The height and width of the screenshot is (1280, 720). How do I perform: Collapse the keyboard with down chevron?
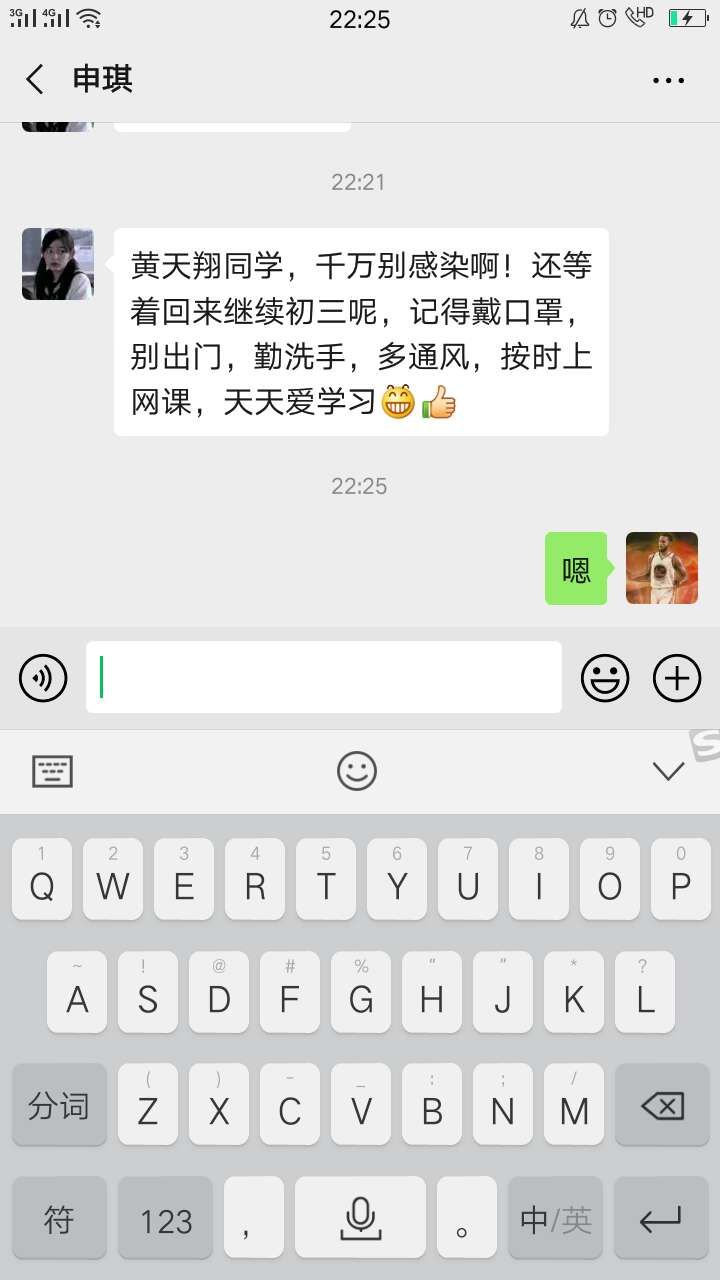coord(668,771)
